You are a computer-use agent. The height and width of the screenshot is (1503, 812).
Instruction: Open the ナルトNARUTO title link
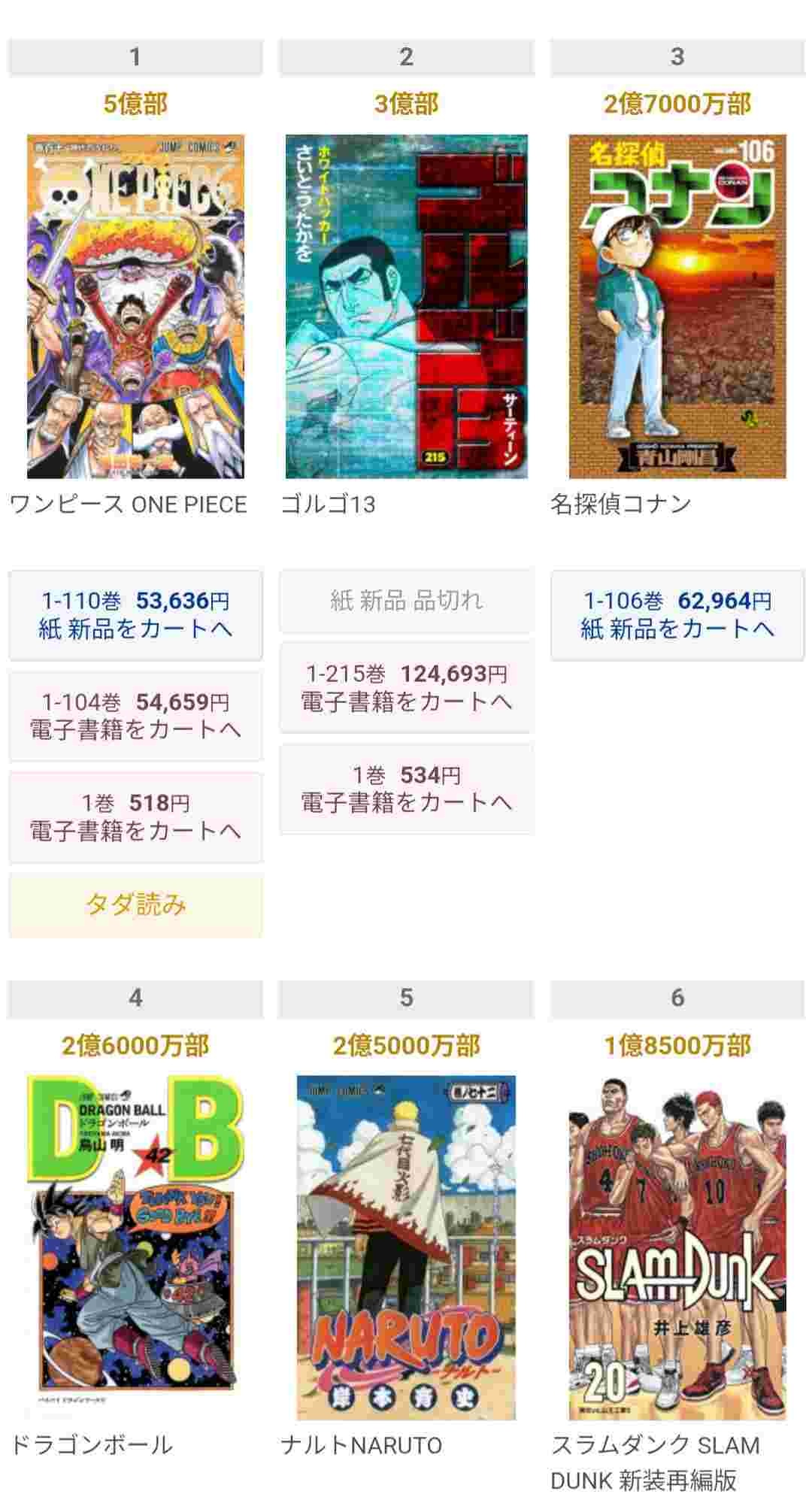tap(361, 1445)
